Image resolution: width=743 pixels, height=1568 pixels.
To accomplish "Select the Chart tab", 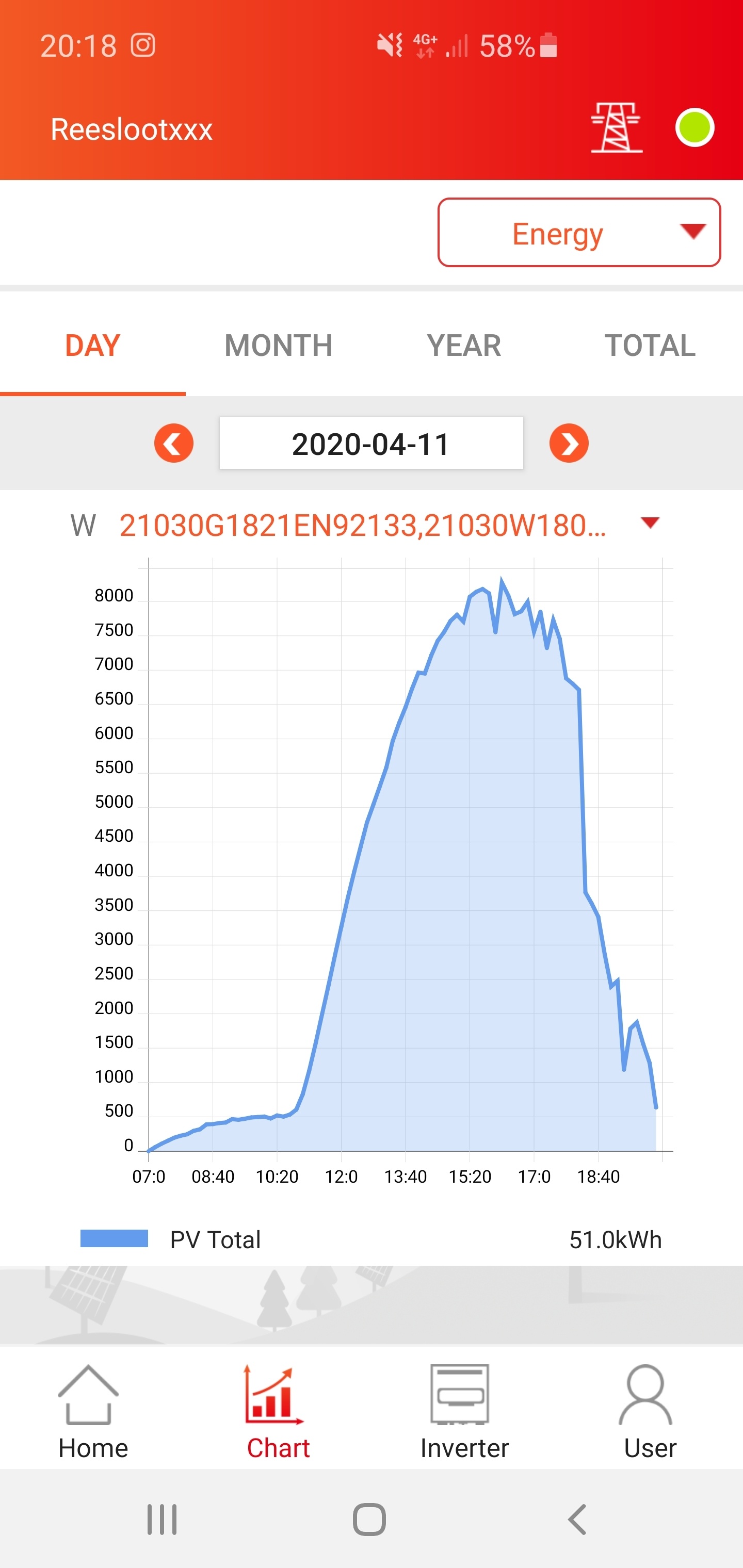I will pyautogui.click(x=278, y=1412).
